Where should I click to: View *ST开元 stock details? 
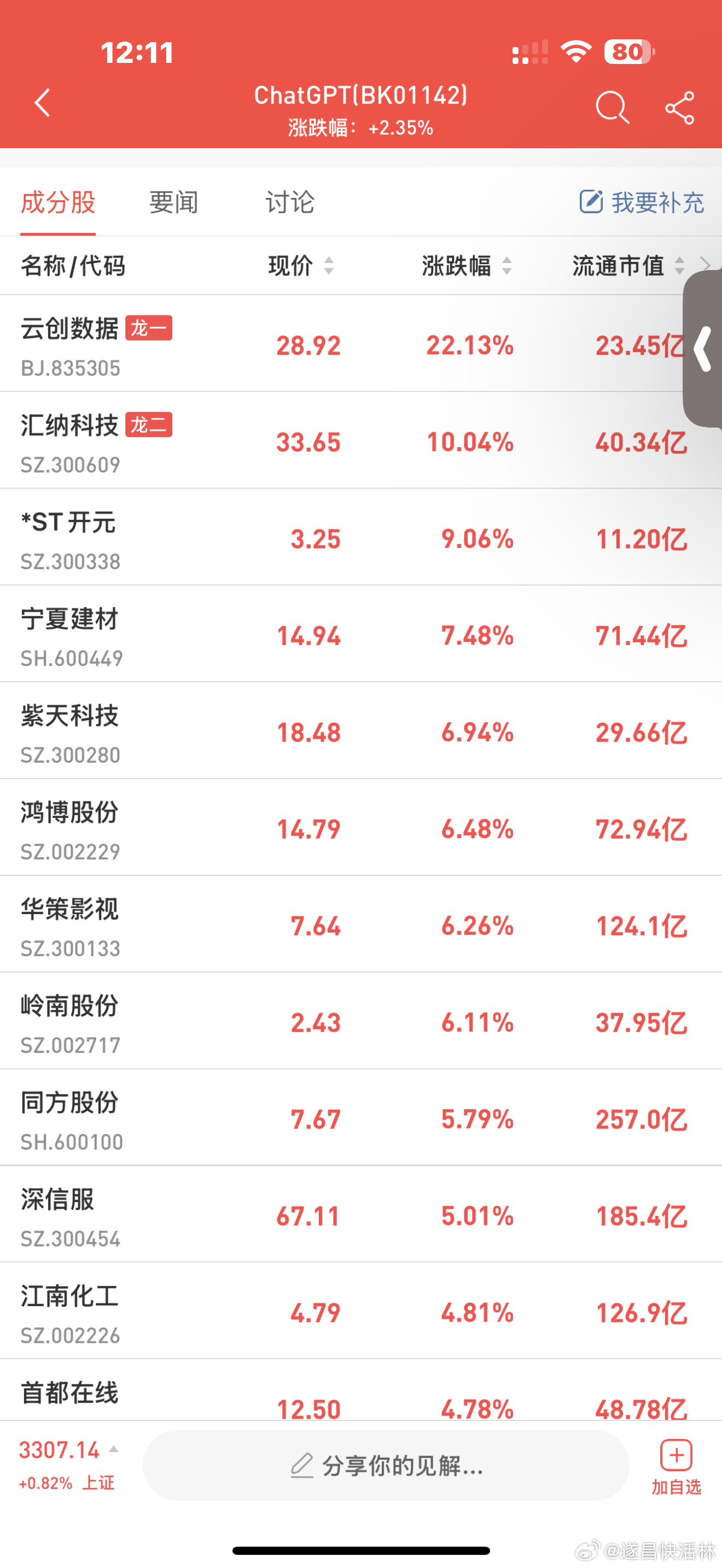304,538
